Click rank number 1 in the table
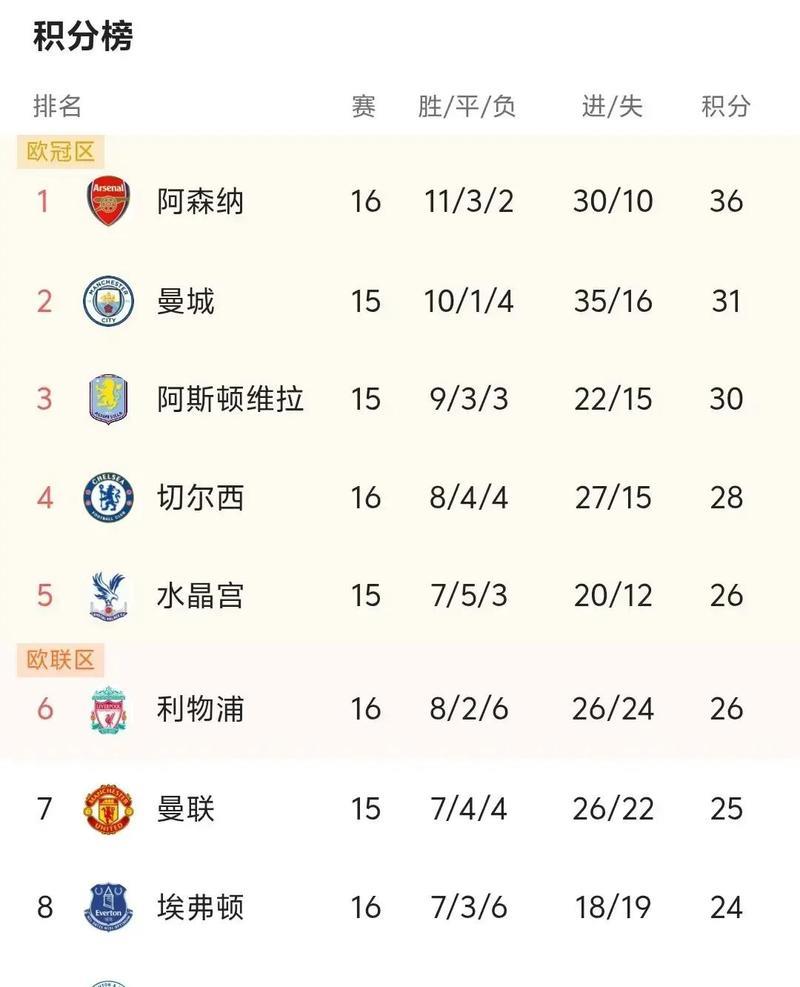The width and height of the screenshot is (800, 987). click(42, 200)
